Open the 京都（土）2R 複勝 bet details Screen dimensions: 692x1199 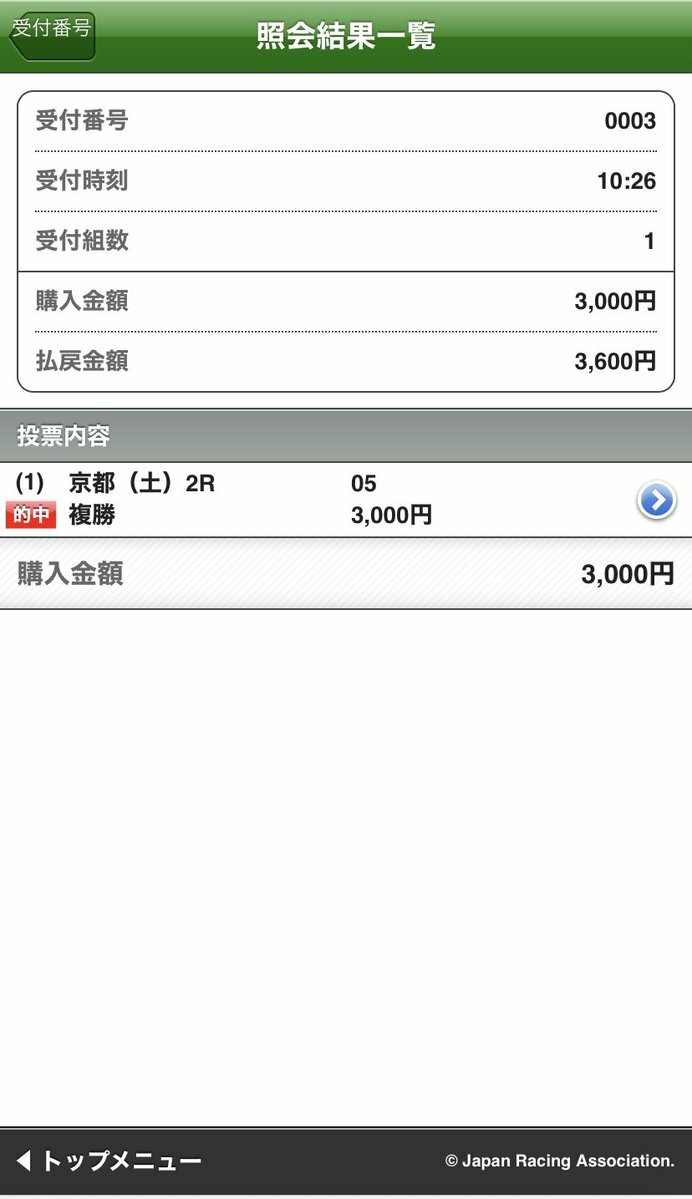(346, 499)
